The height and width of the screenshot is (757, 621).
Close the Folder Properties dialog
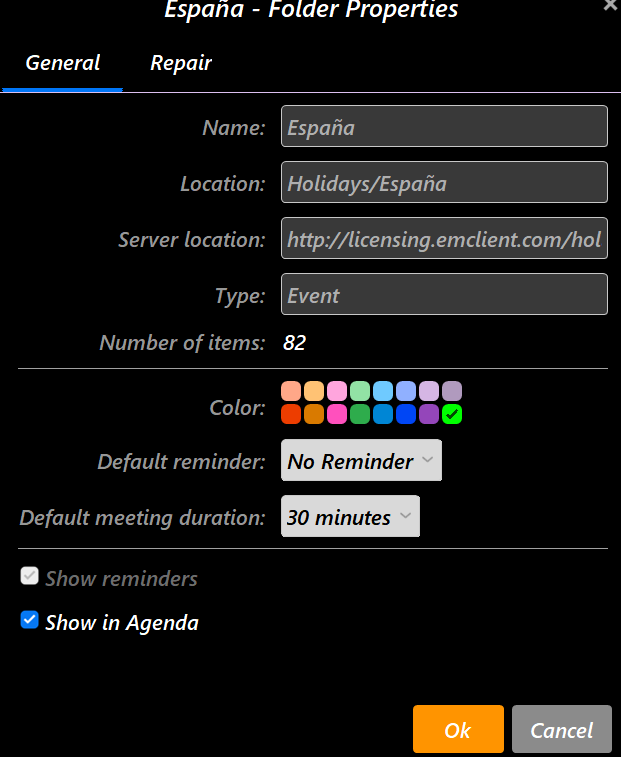pos(610,5)
